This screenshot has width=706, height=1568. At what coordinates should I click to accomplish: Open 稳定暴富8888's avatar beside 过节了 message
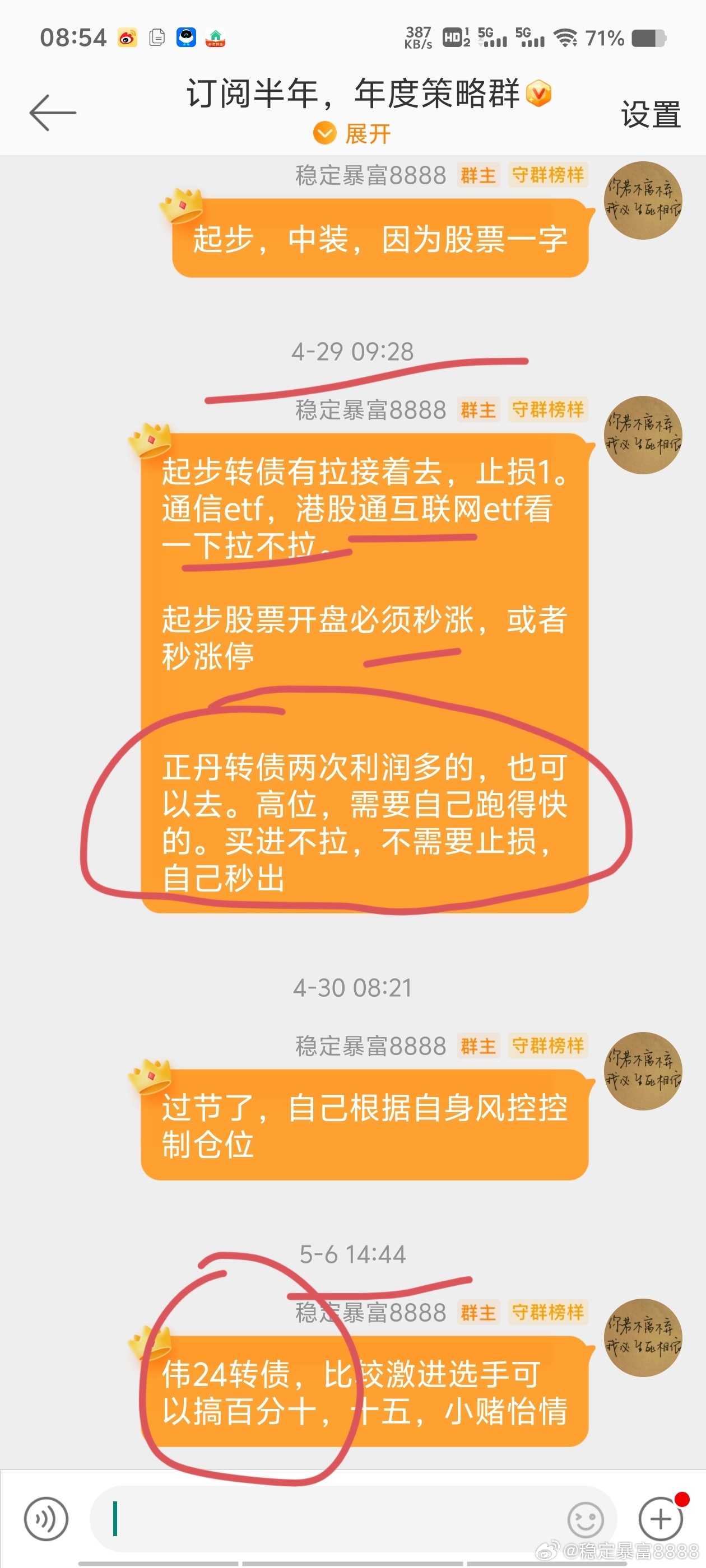[x=643, y=1071]
